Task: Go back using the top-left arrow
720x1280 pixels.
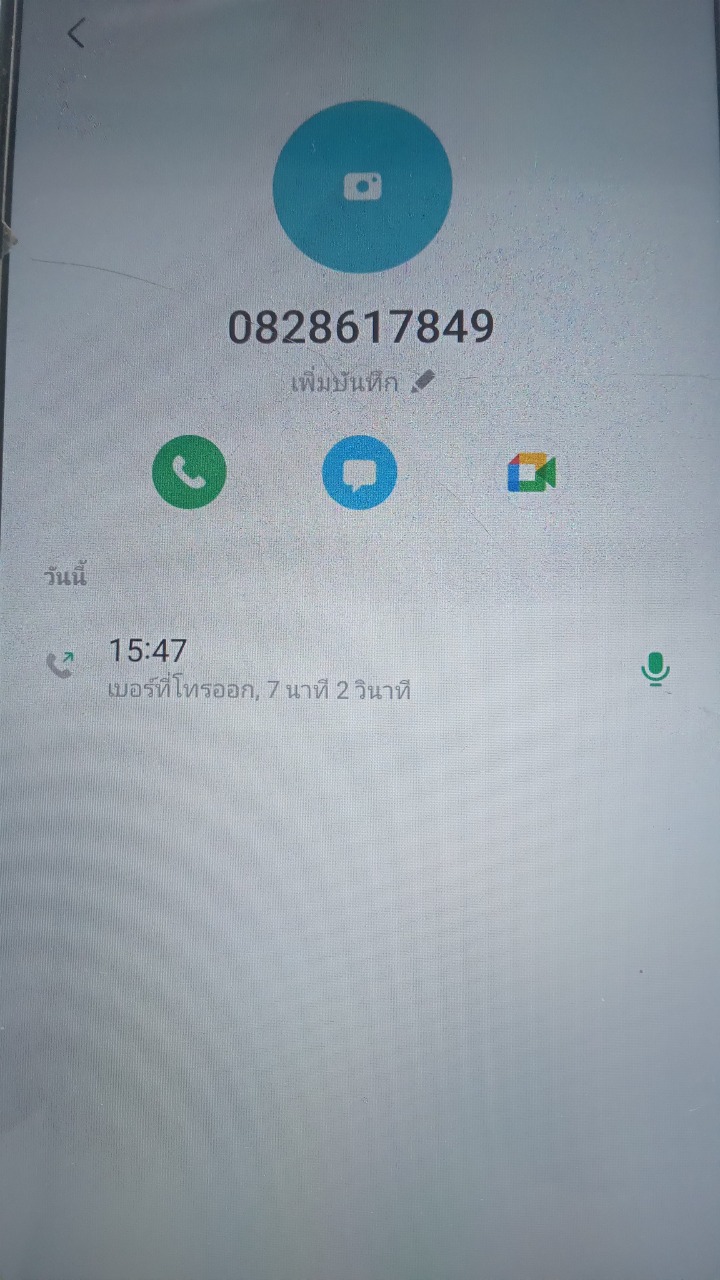Action: [x=76, y=34]
